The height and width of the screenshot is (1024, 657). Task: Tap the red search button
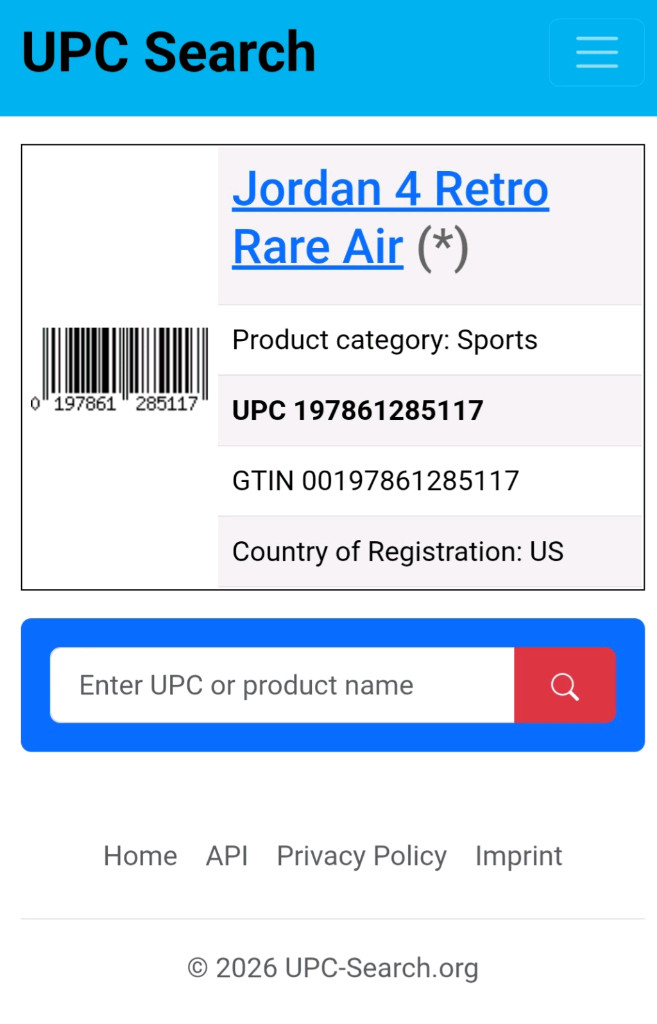tap(564, 685)
